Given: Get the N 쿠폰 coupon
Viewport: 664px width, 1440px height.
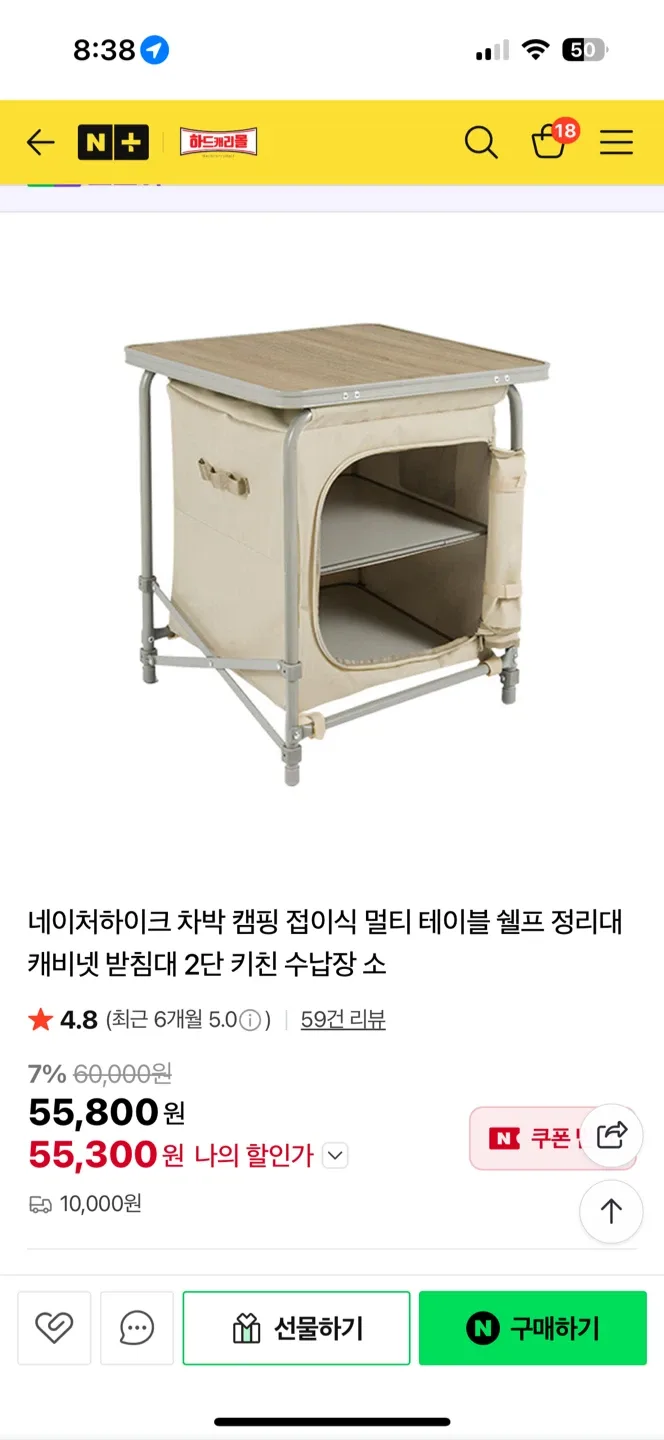Looking at the screenshot, I should 525,1139.
